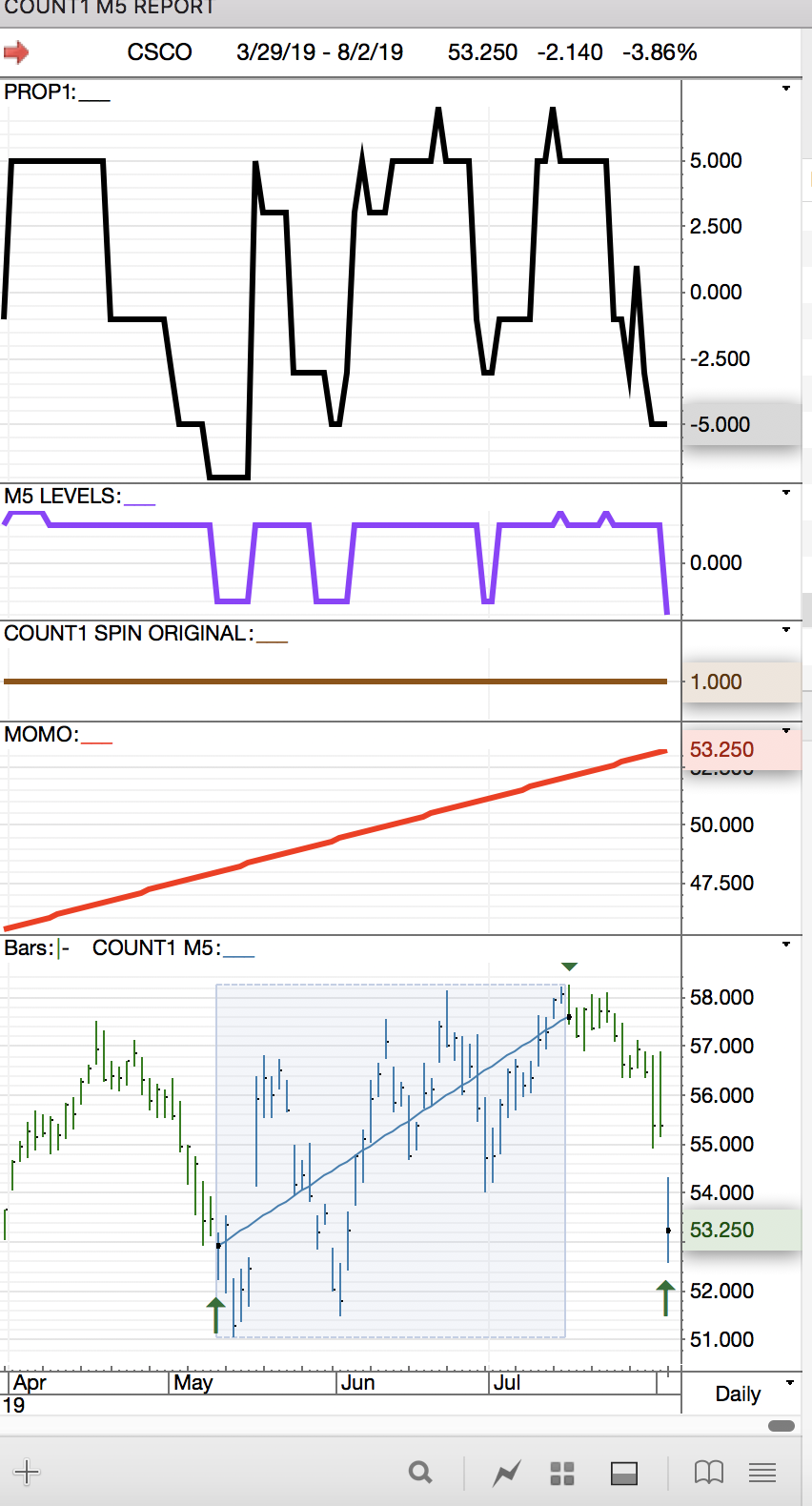Tap the split panel layout icon
Image resolution: width=812 pixels, height=1506 pixels.
click(x=624, y=1474)
